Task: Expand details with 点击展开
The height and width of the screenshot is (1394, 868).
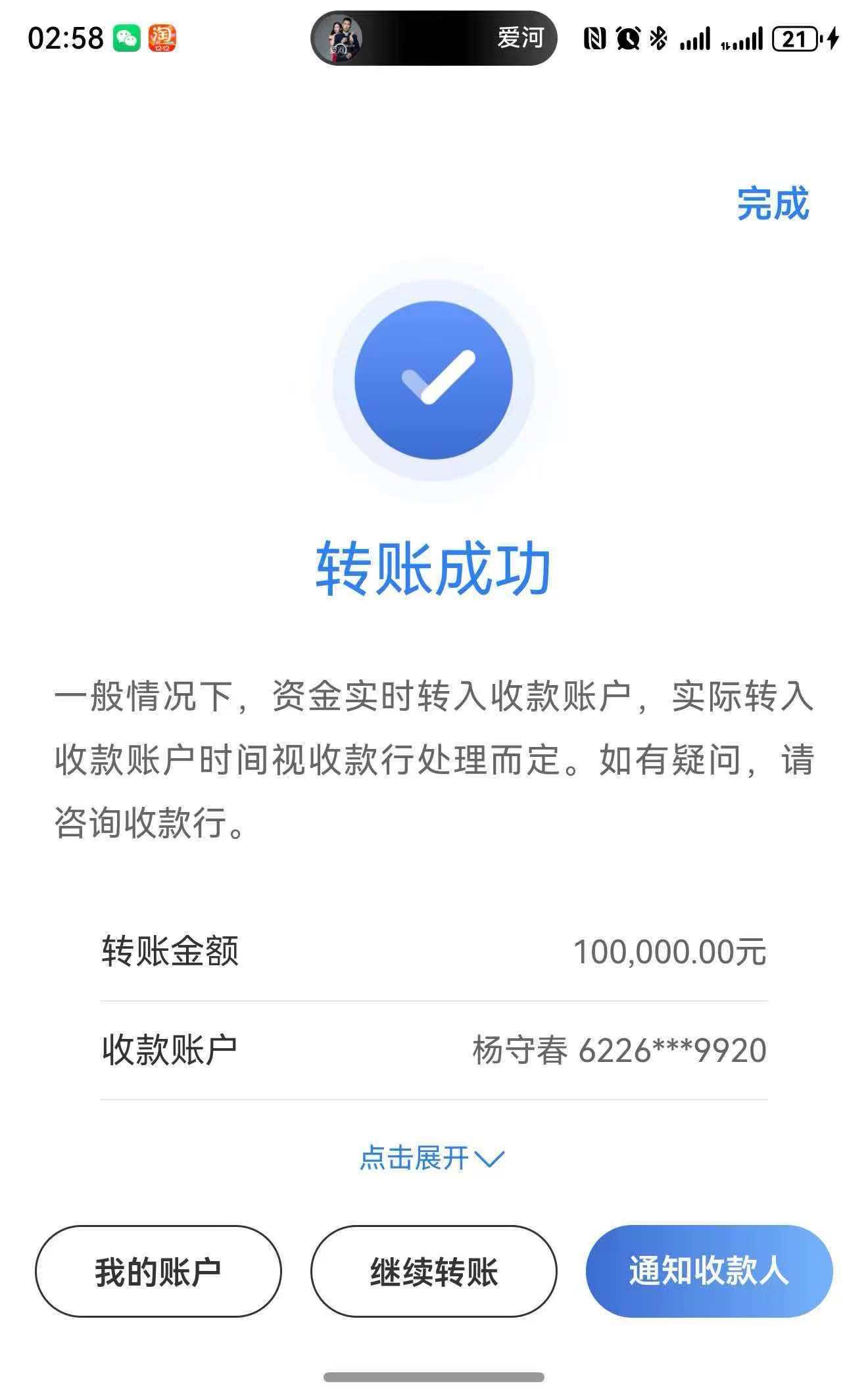Action: coord(431,1158)
